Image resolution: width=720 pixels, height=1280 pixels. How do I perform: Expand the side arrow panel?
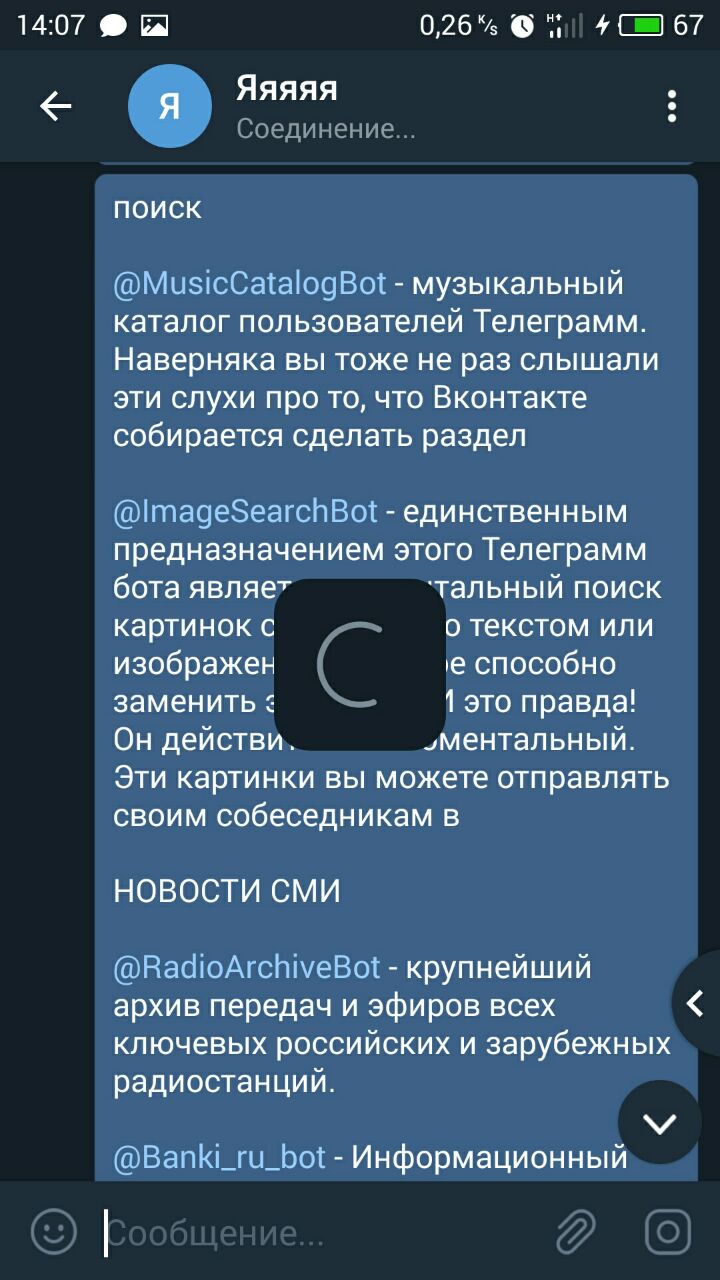tap(695, 1003)
